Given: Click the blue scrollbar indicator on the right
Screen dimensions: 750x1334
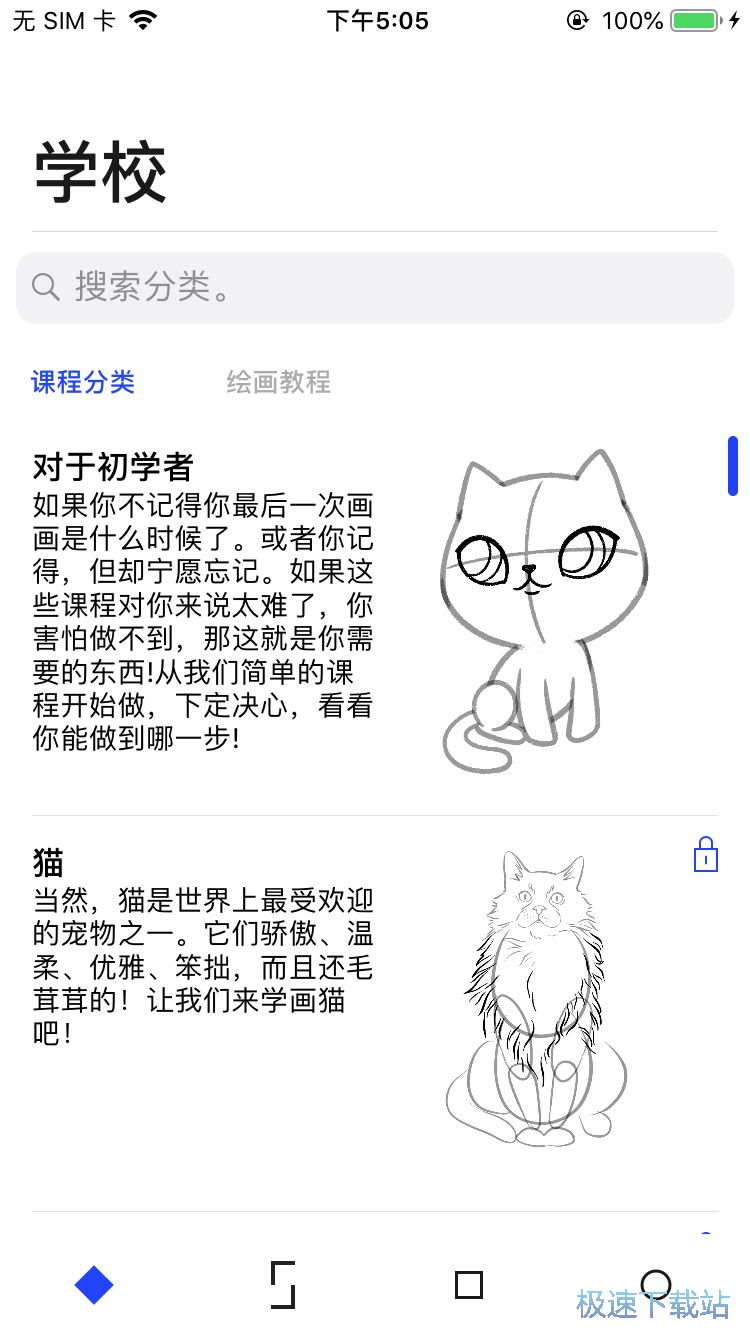Looking at the screenshot, I should [x=733, y=466].
